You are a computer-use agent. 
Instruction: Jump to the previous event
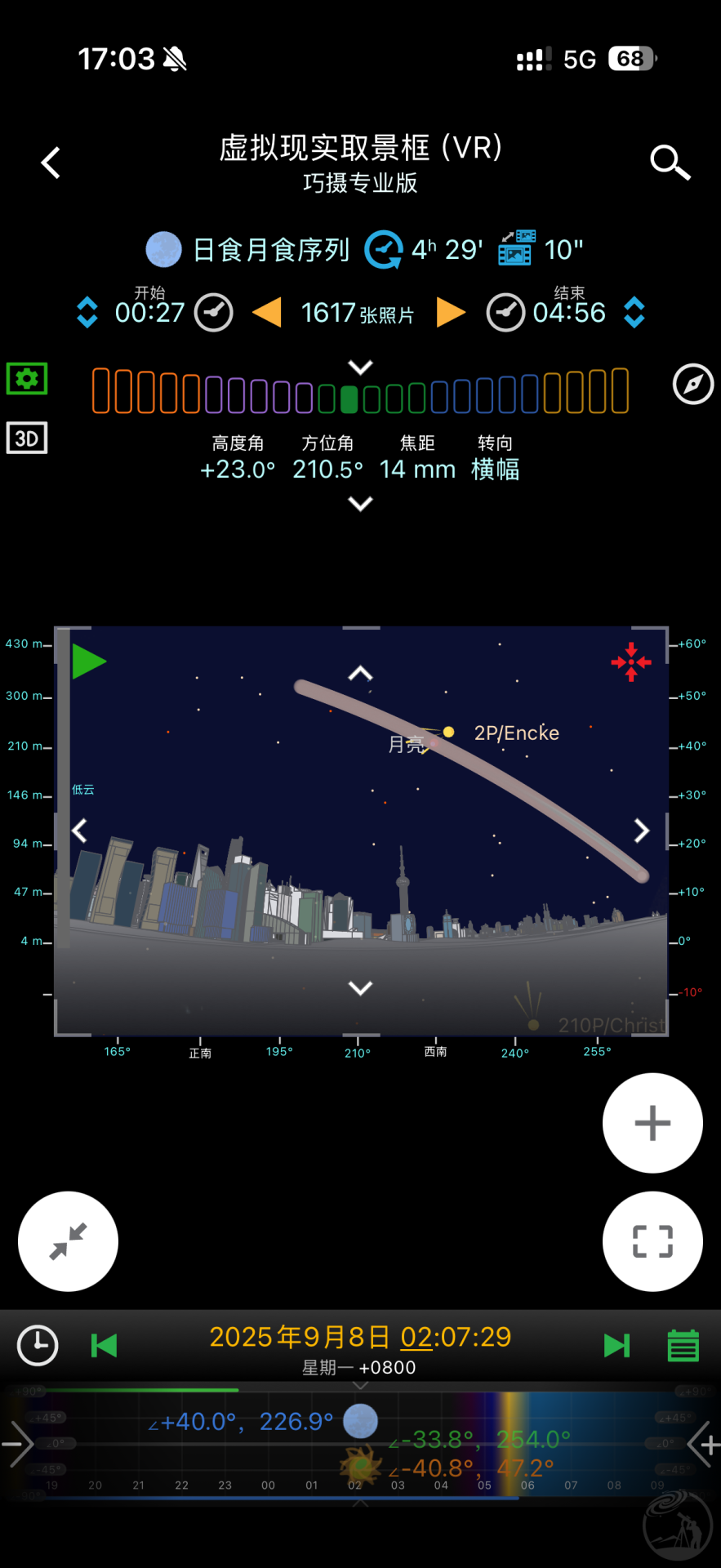[x=105, y=1345]
